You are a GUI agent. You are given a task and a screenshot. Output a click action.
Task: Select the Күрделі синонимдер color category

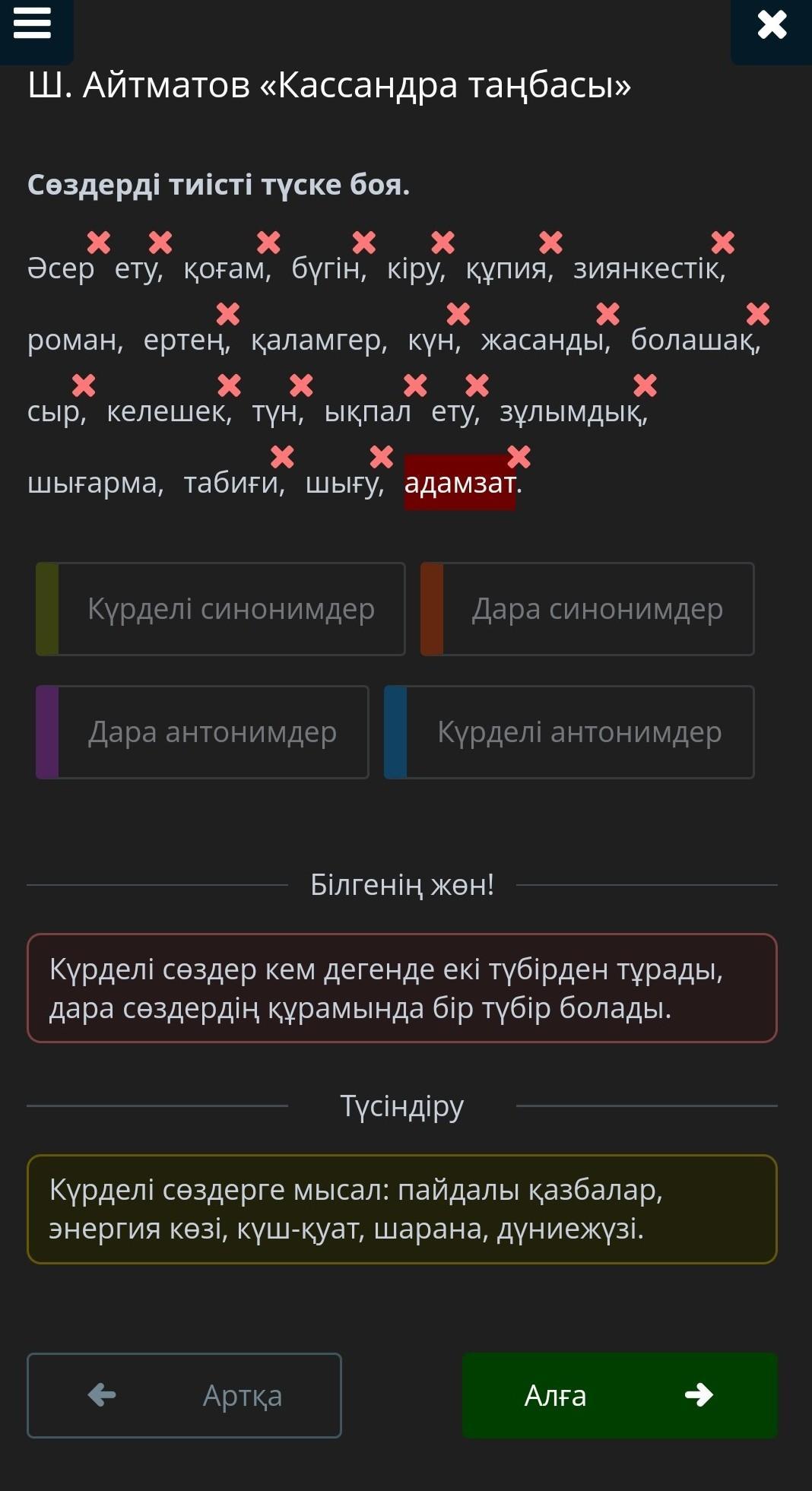220,609
